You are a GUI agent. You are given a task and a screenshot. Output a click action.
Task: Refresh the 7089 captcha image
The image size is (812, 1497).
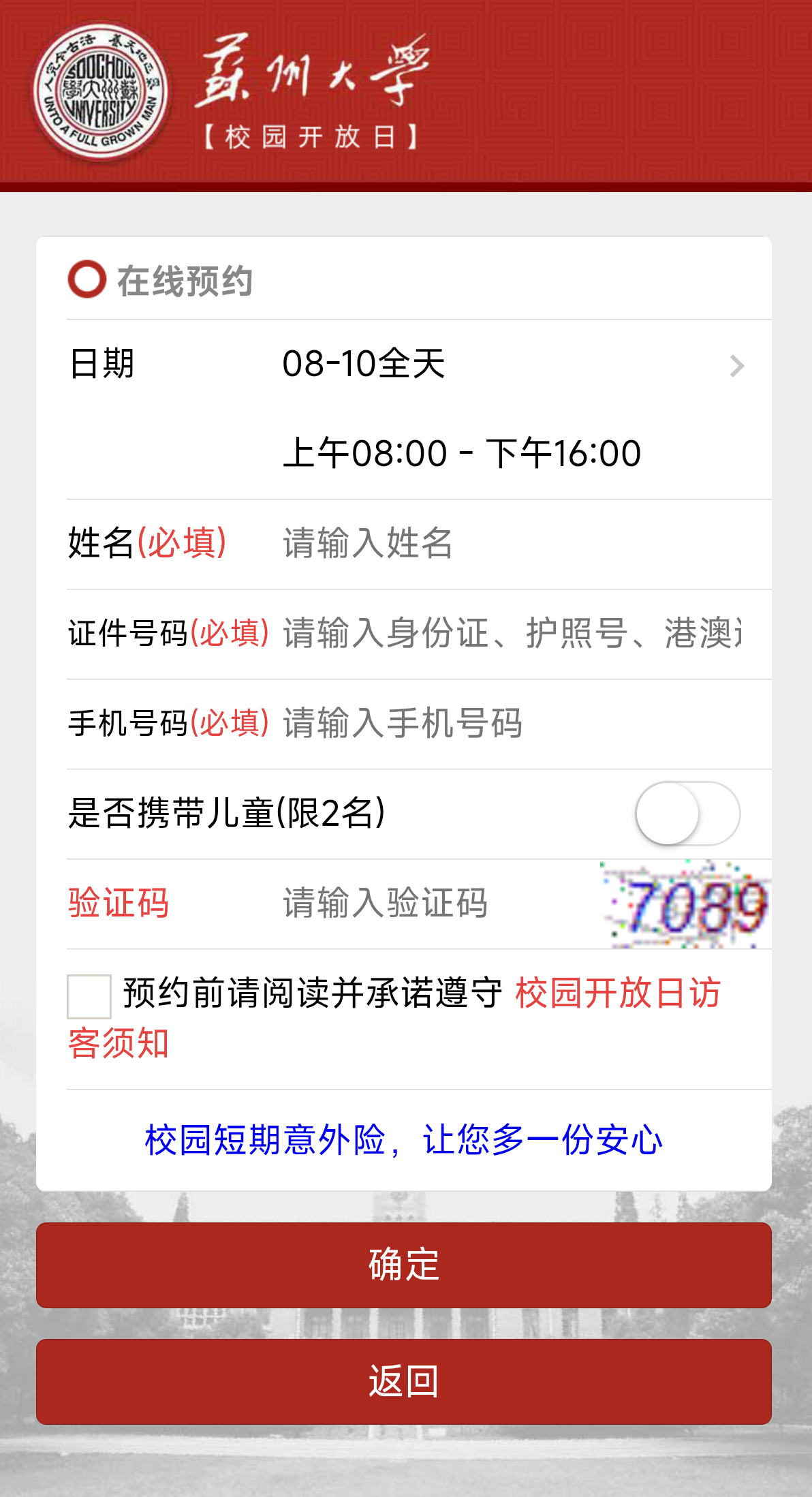click(688, 905)
